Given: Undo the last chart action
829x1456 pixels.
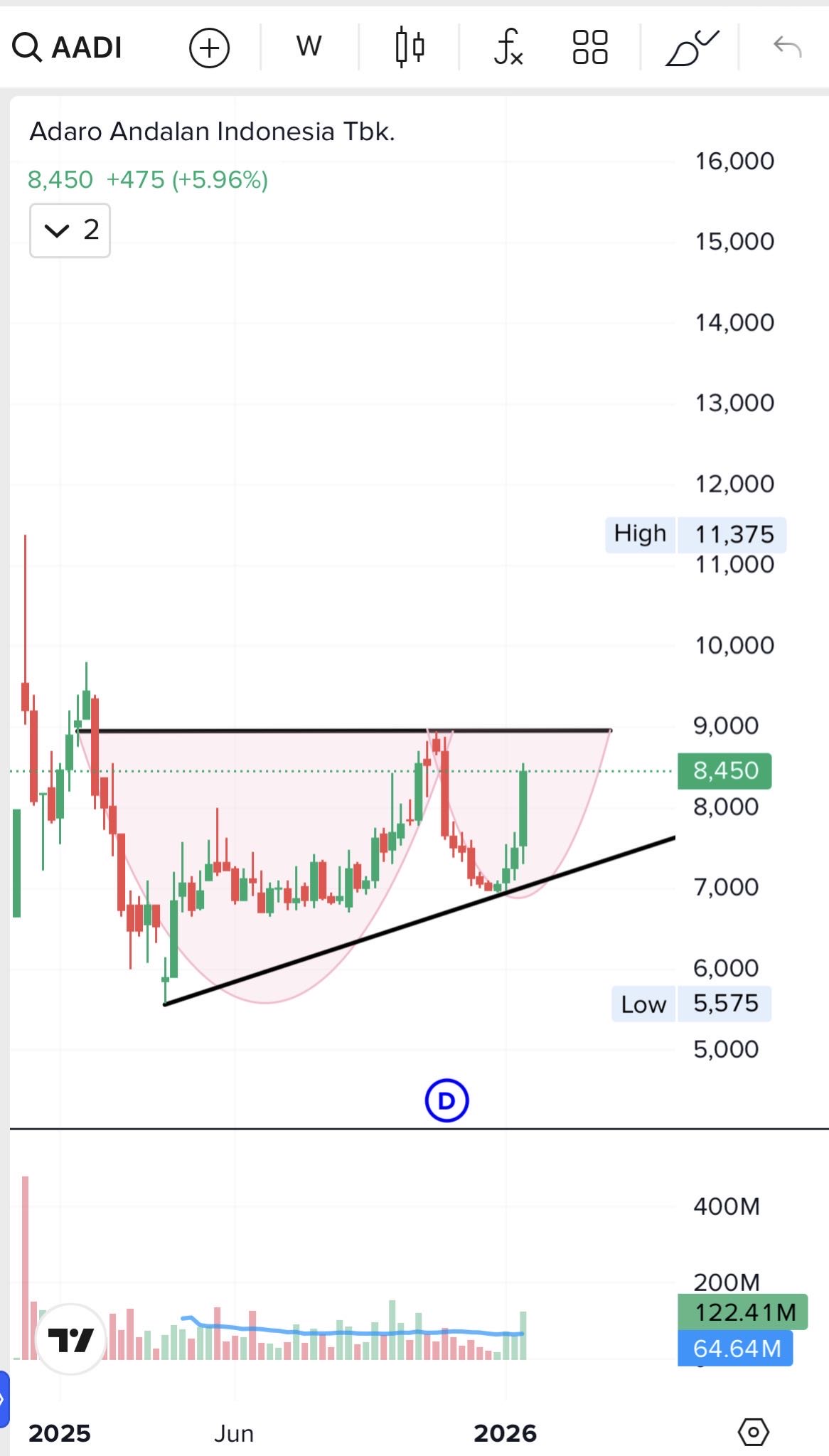Looking at the screenshot, I should coord(787,48).
